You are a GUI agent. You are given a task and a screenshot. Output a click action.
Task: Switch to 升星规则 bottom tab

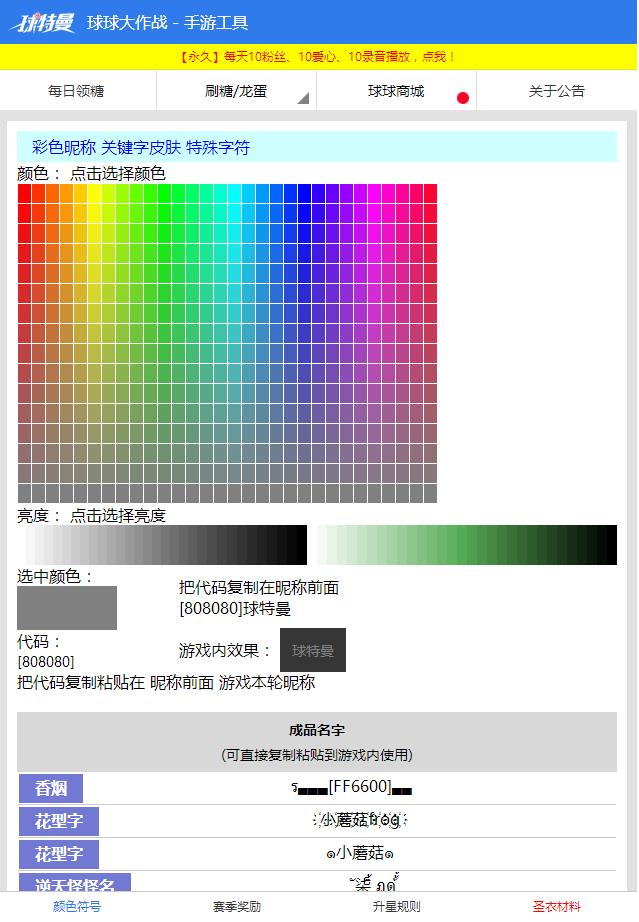397,907
